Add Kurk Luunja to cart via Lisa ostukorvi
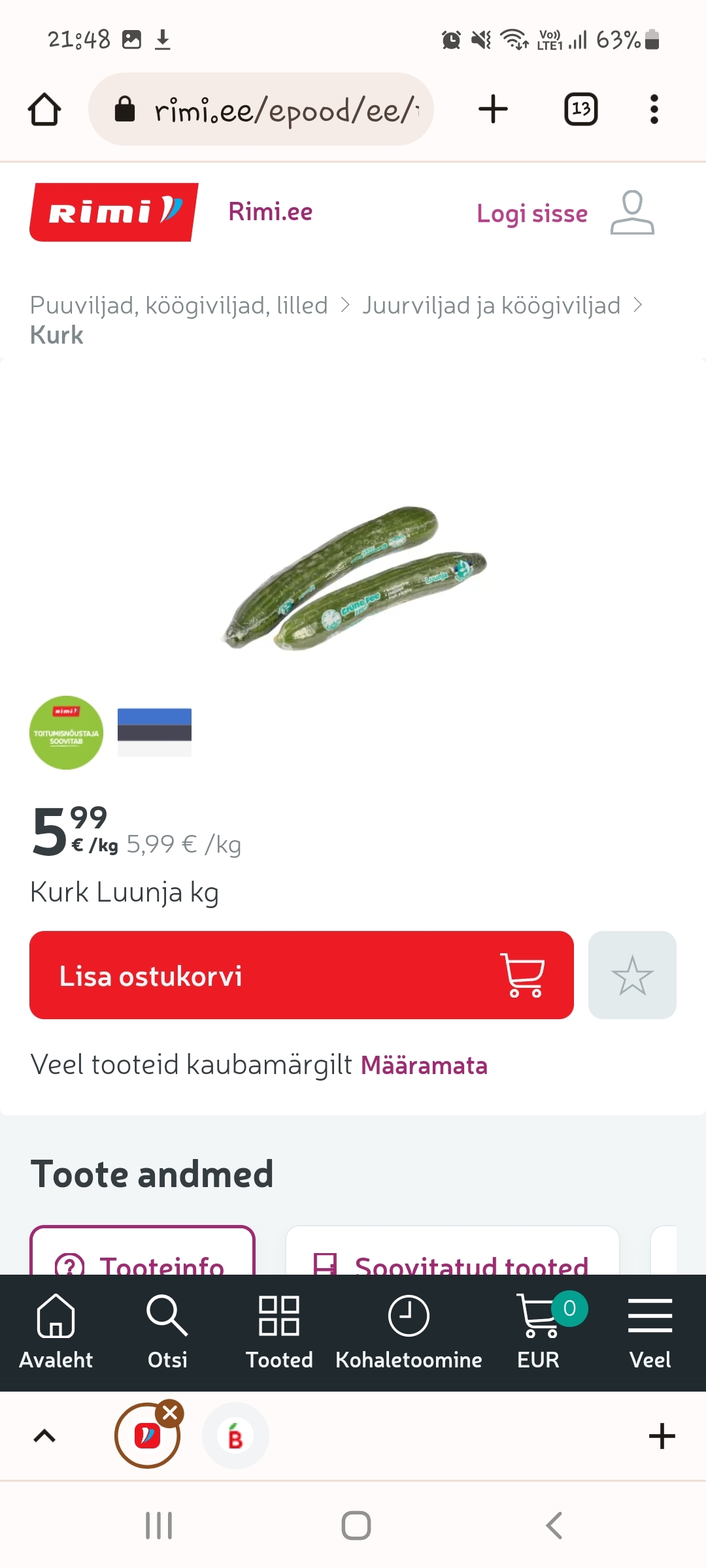The height and width of the screenshot is (1568, 706). [301, 975]
